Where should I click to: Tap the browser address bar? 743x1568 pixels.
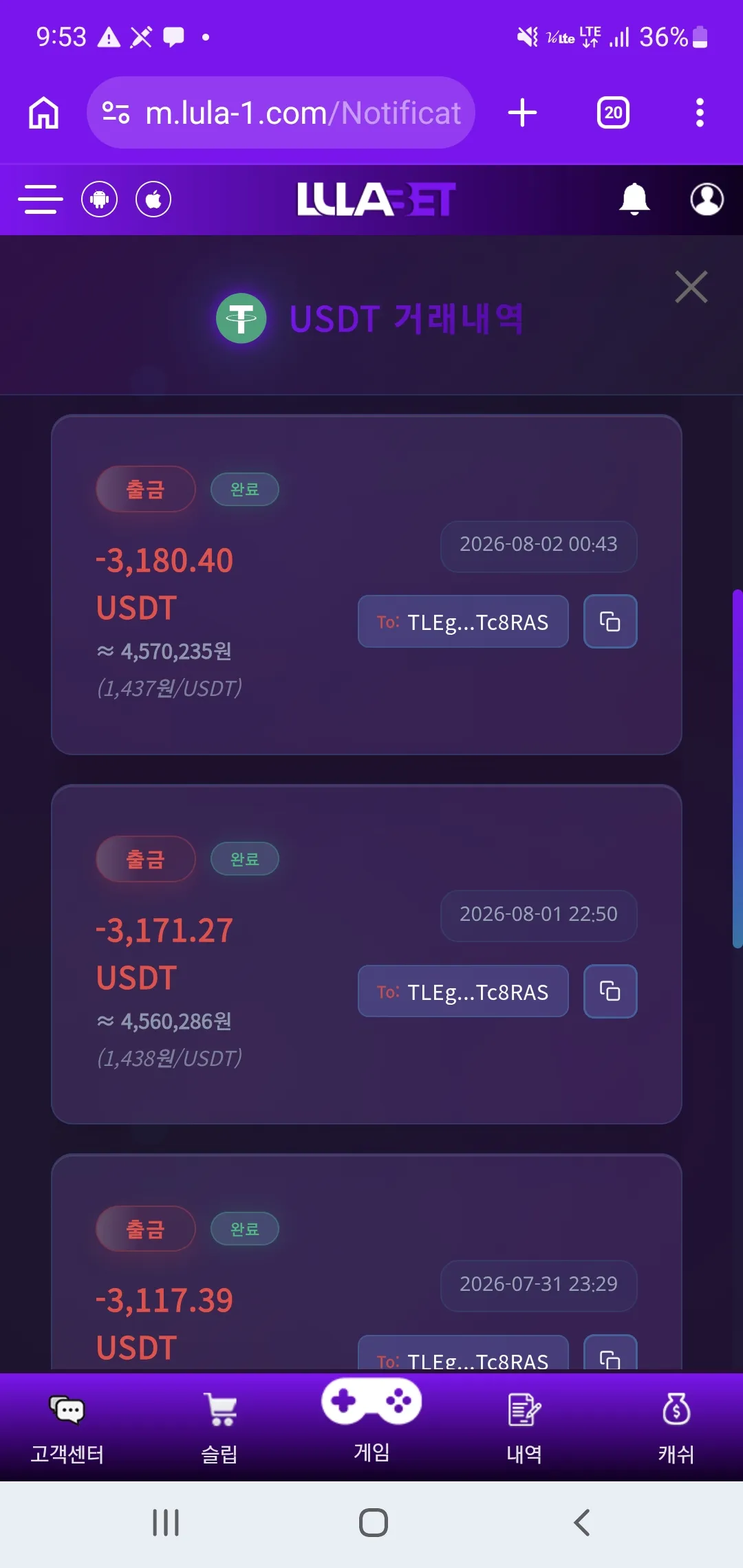coord(281,113)
